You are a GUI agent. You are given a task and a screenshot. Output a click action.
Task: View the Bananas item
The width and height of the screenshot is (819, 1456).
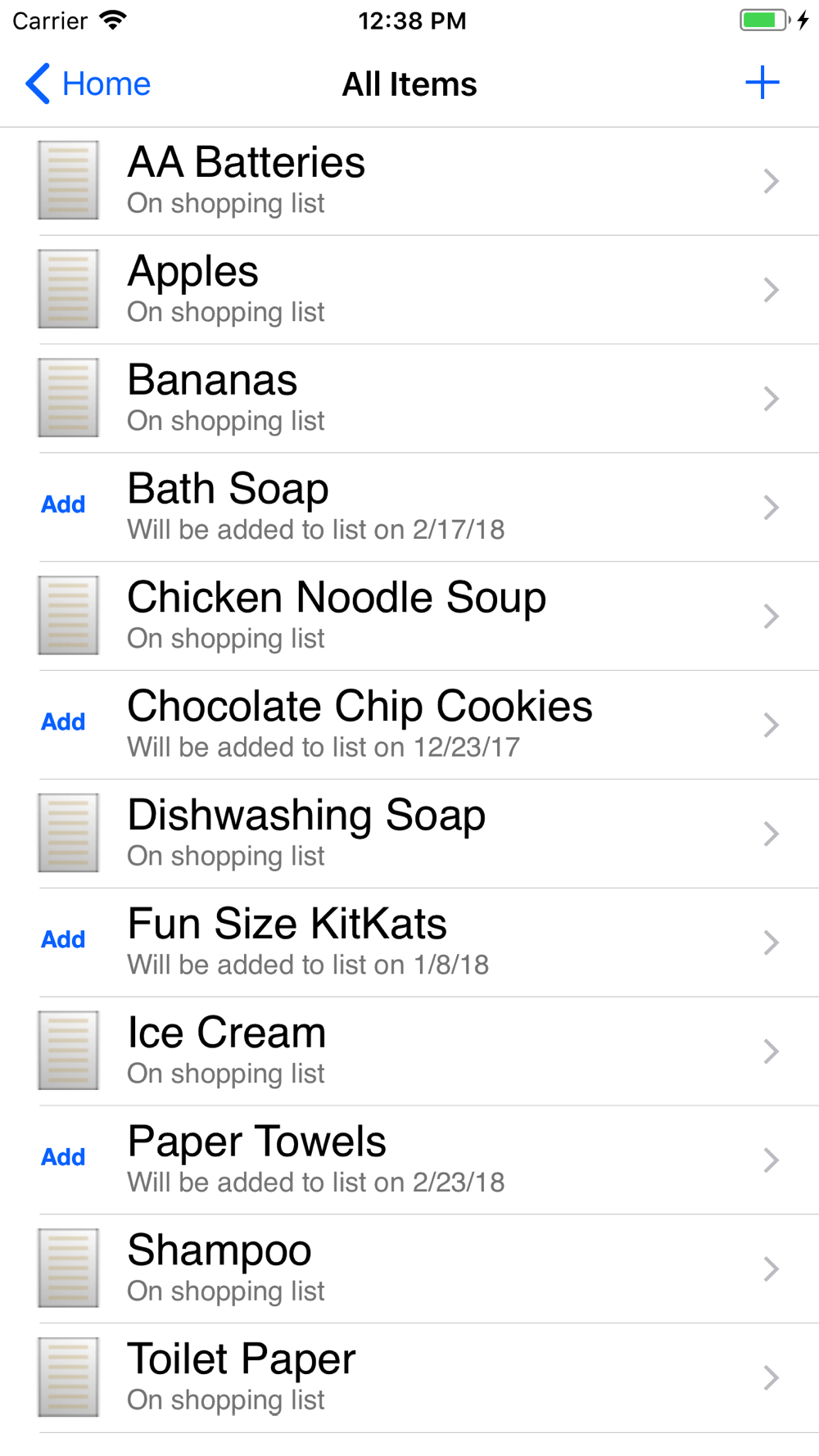point(409,399)
